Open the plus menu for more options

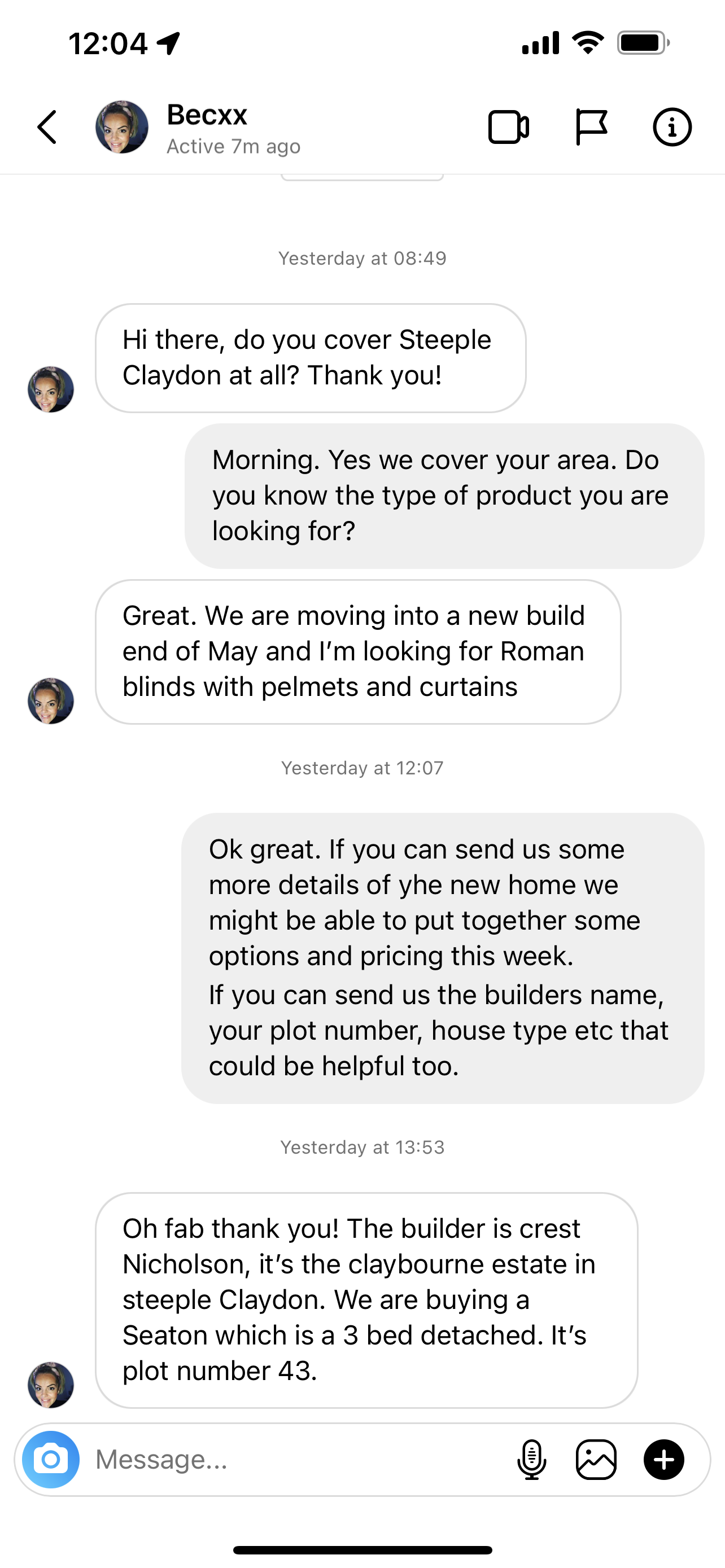click(x=663, y=1459)
